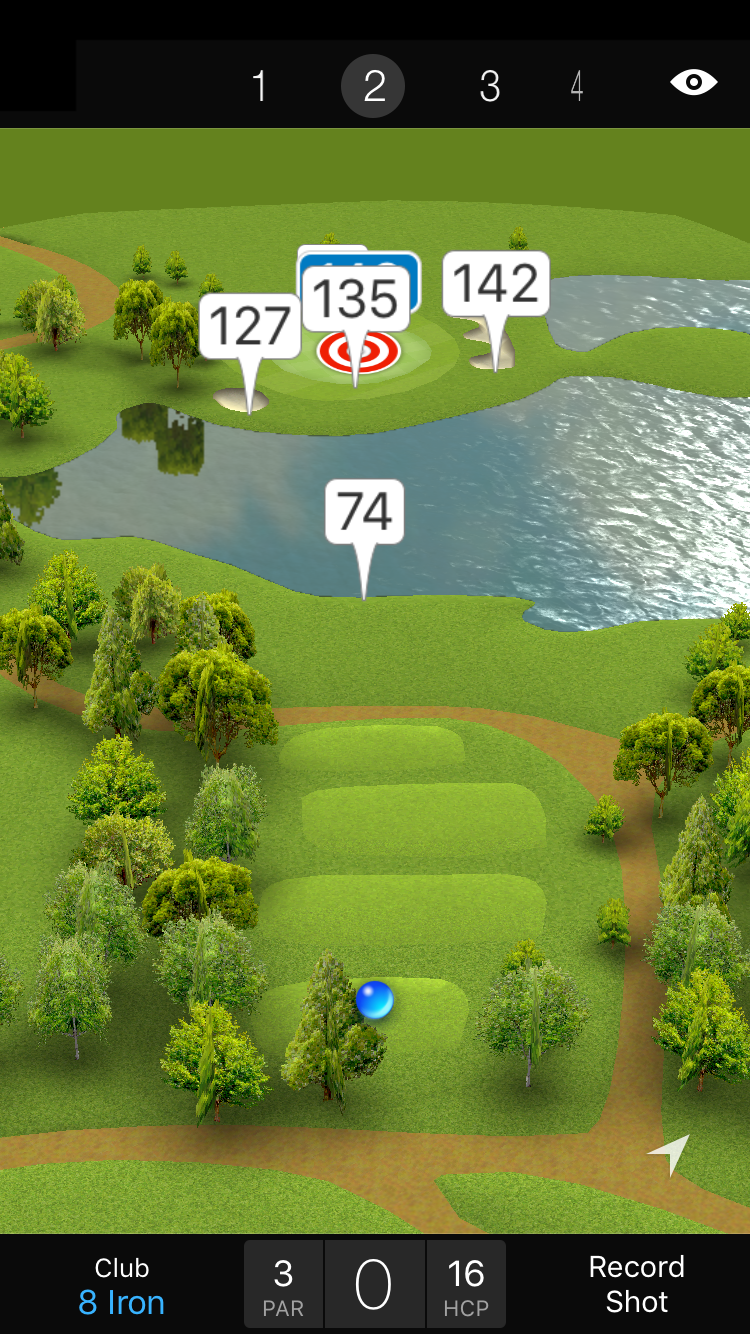Viewport: 750px width, 1334px height.
Task: Tap the location arrow icon
Action: tap(669, 1154)
